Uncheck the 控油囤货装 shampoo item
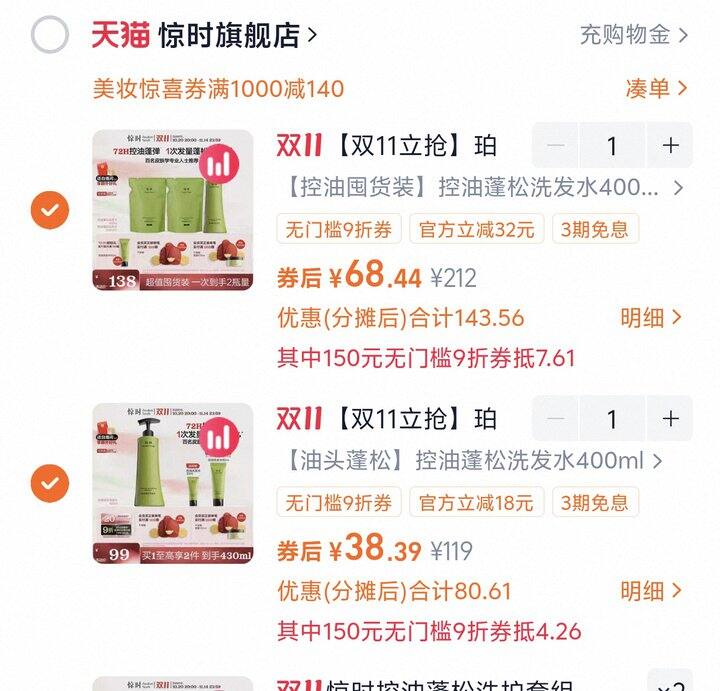 [x=50, y=210]
